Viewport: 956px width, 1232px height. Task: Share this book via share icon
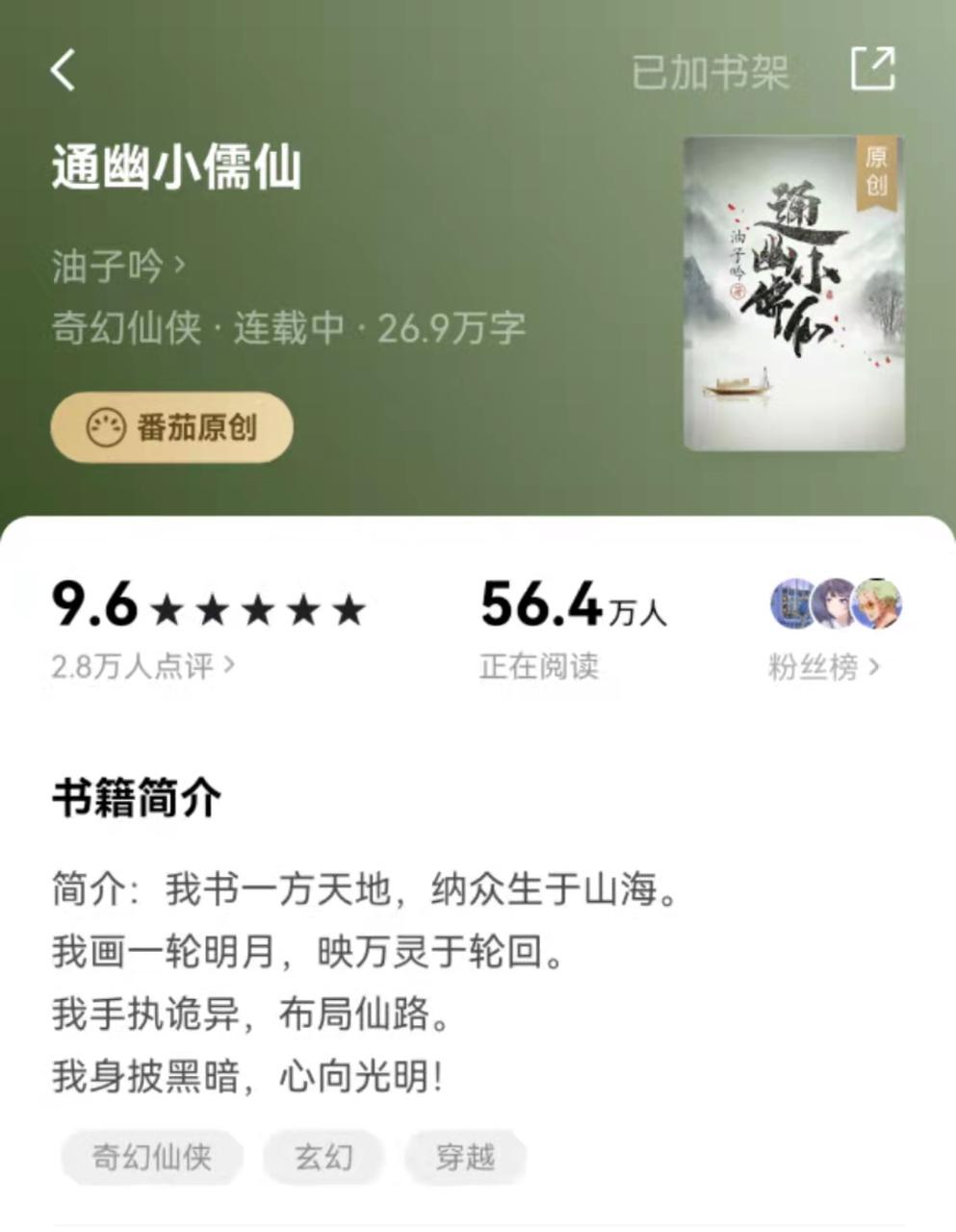pyautogui.click(x=872, y=69)
